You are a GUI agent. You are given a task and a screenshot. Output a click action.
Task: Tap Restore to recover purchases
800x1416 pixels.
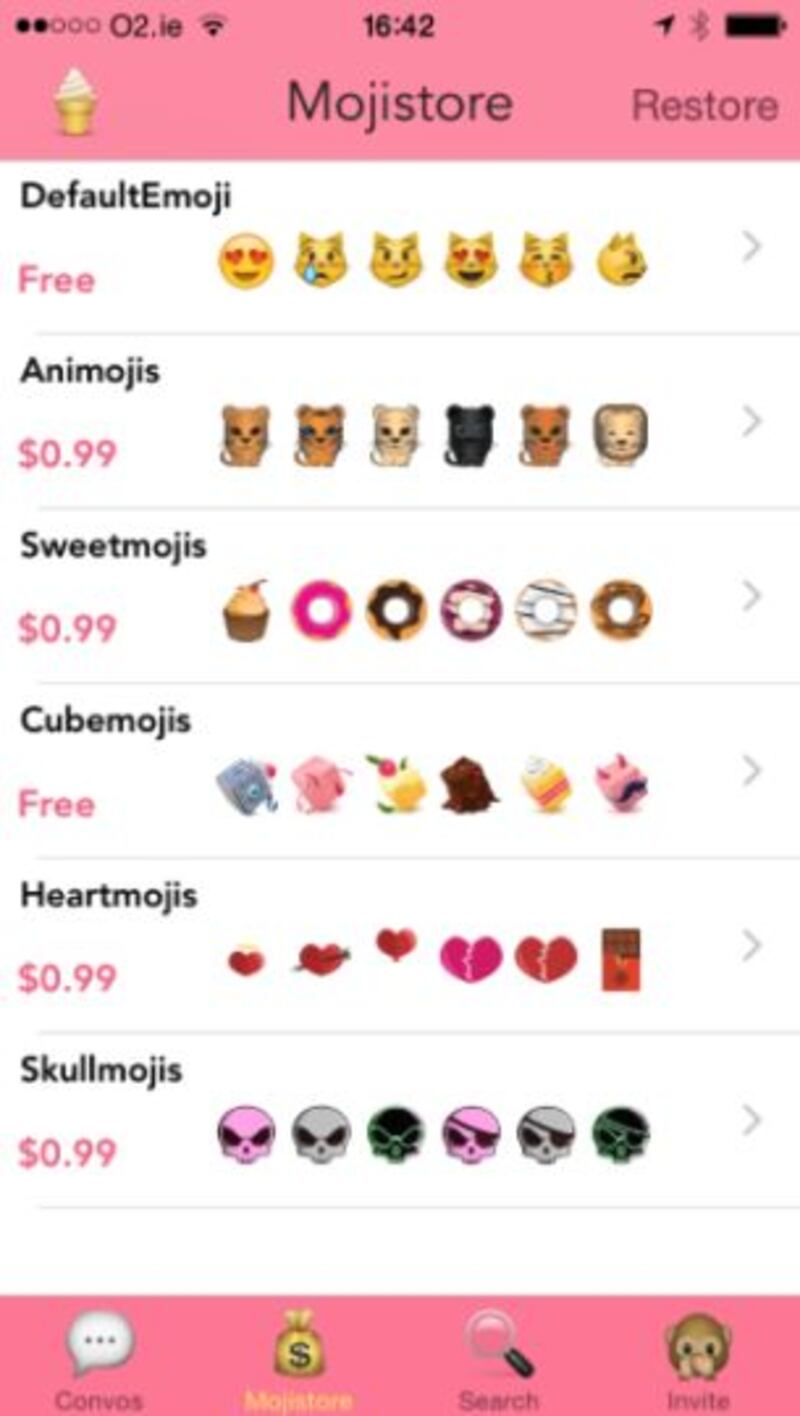coord(705,106)
